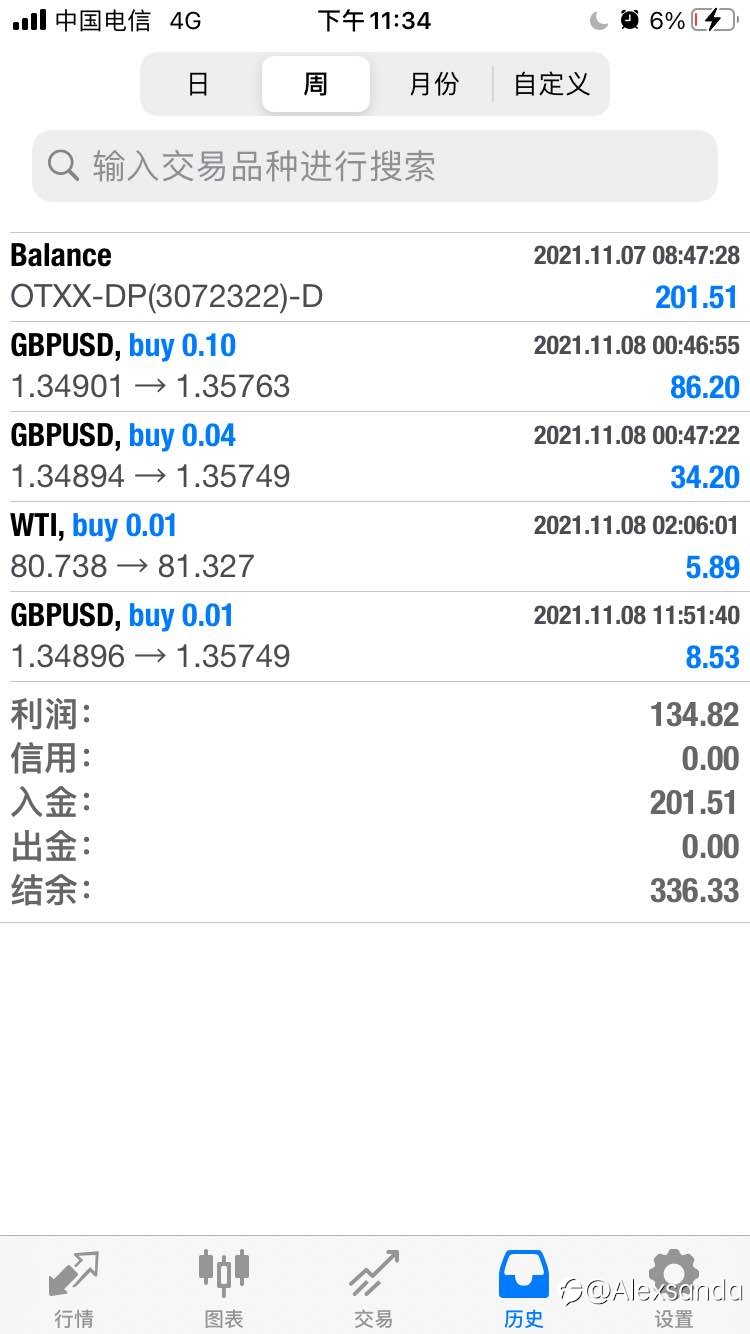Screen dimensions: 750x1334
Task: Switch to the 图表 chart tab
Action: [x=224, y=1287]
